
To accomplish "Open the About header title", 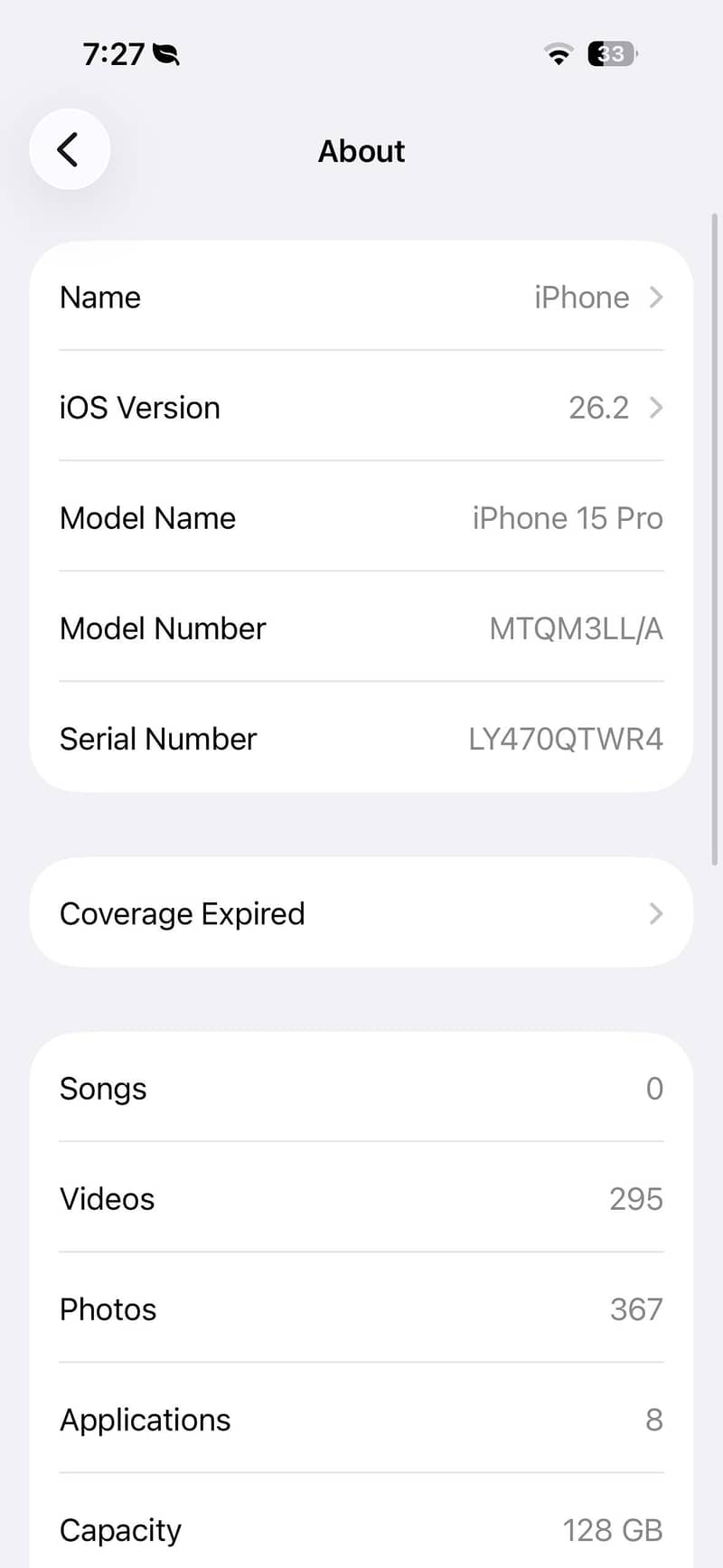I will [x=361, y=150].
